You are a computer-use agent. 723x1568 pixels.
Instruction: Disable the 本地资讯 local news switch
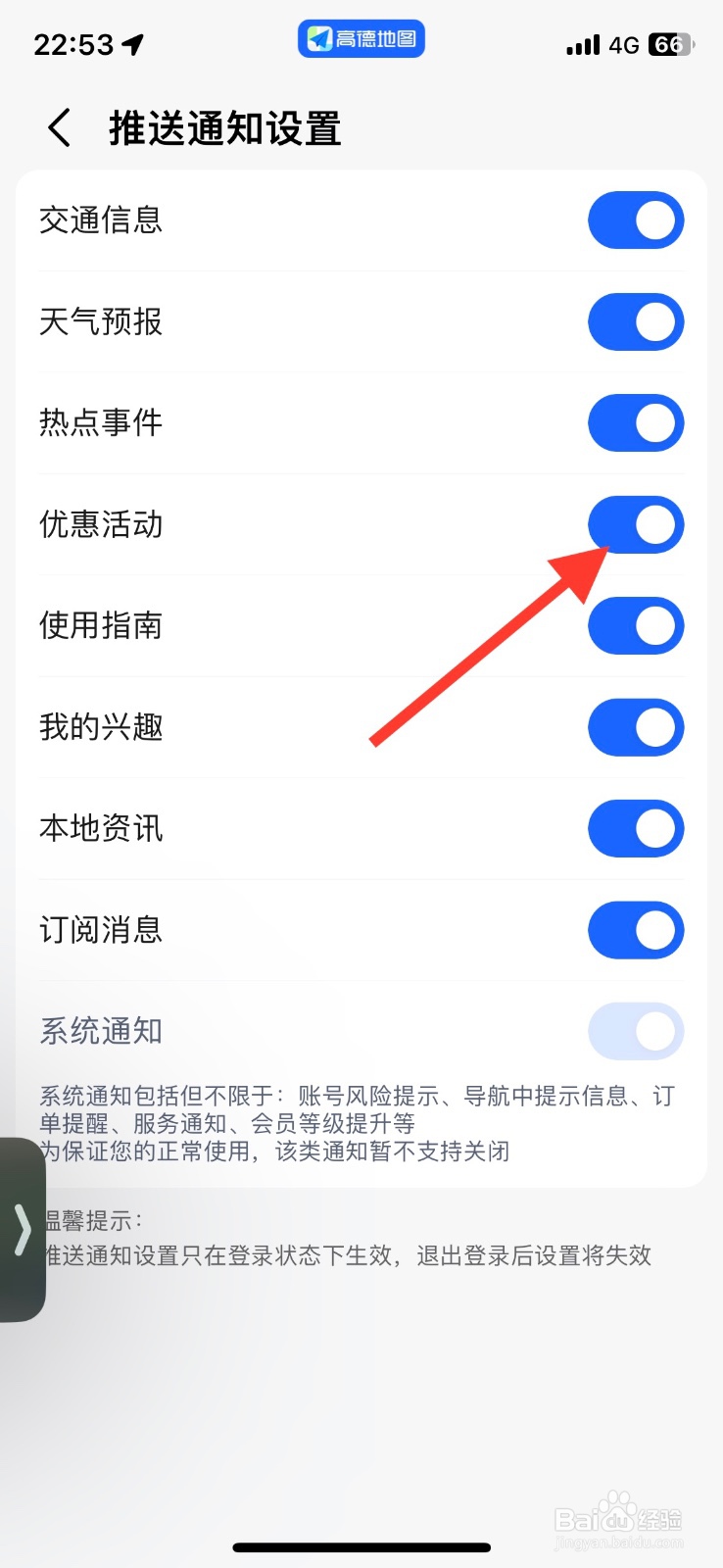[x=635, y=828]
